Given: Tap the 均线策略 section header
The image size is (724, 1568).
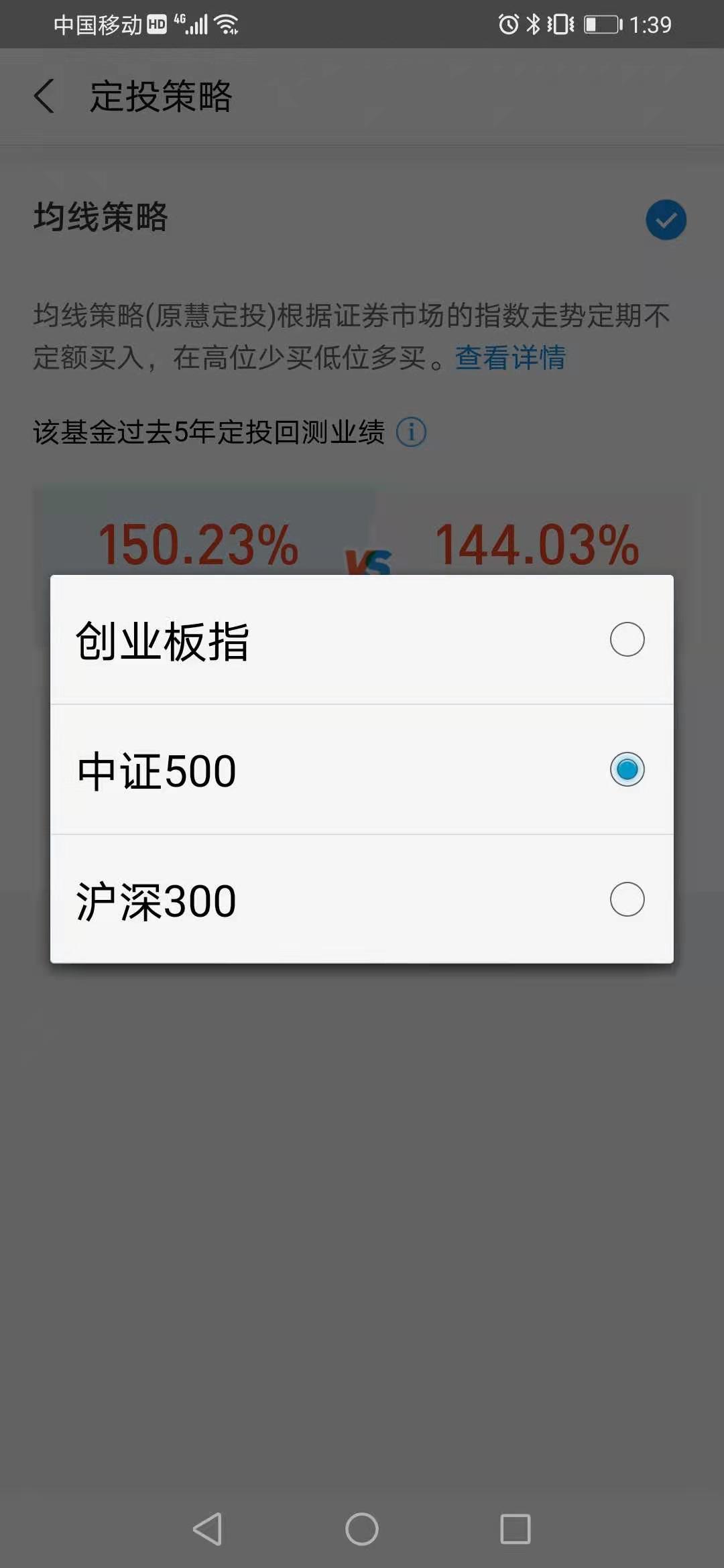Looking at the screenshot, I should coord(101,218).
